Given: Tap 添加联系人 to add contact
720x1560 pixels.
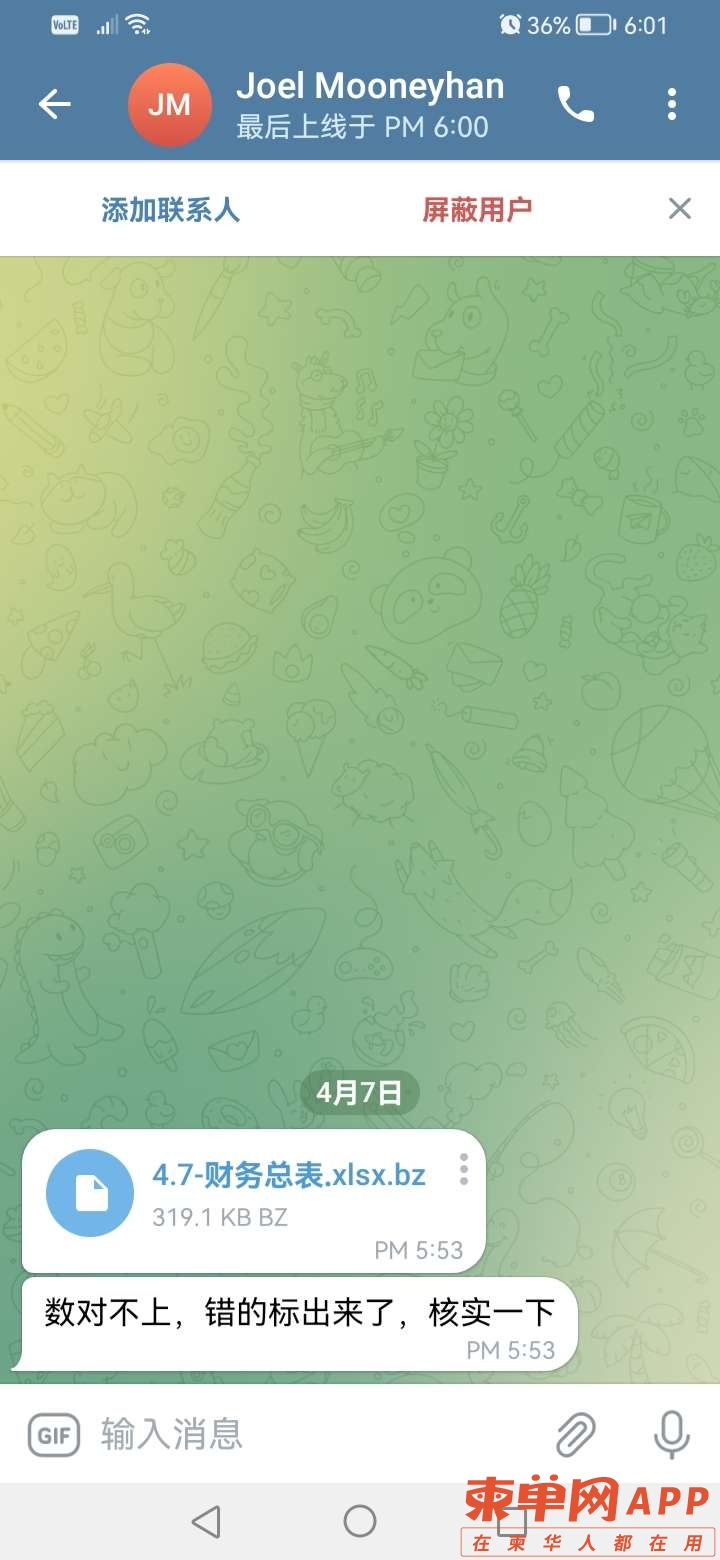Looking at the screenshot, I should 170,209.
